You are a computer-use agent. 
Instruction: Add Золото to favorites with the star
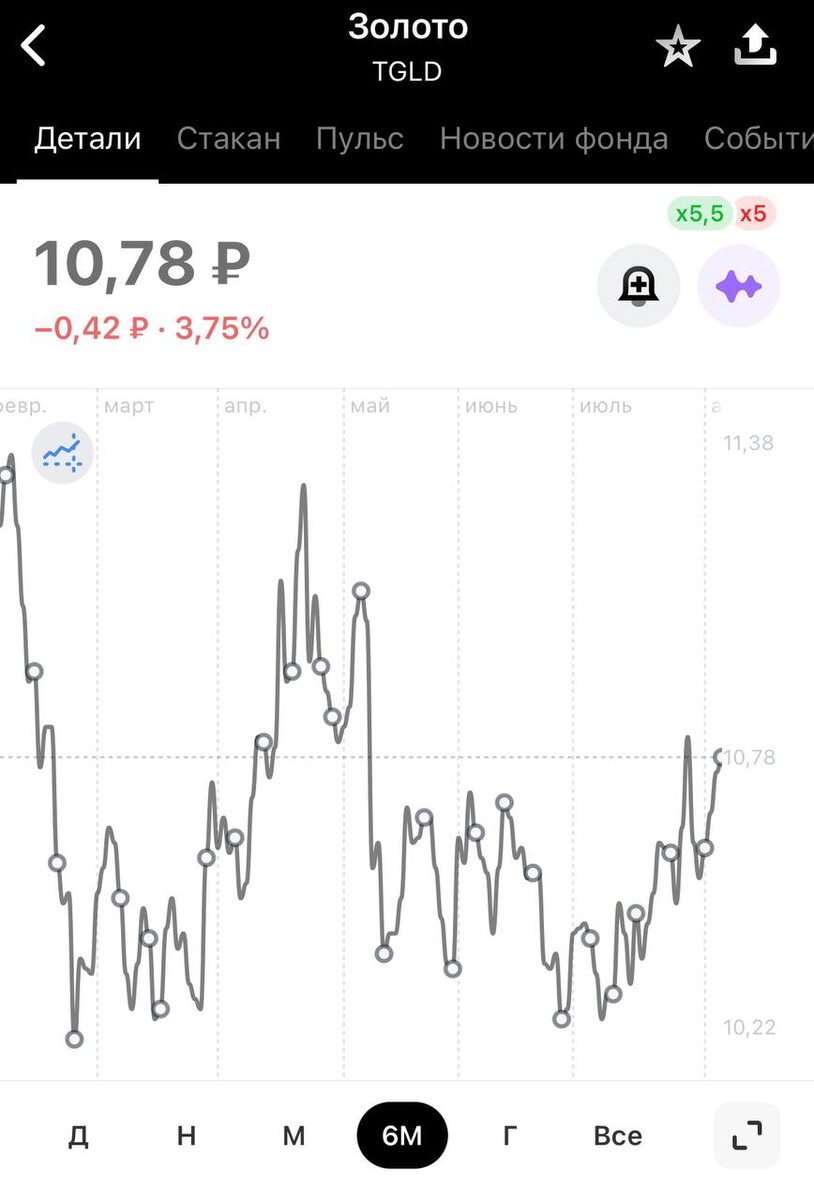(x=677, y=47)
